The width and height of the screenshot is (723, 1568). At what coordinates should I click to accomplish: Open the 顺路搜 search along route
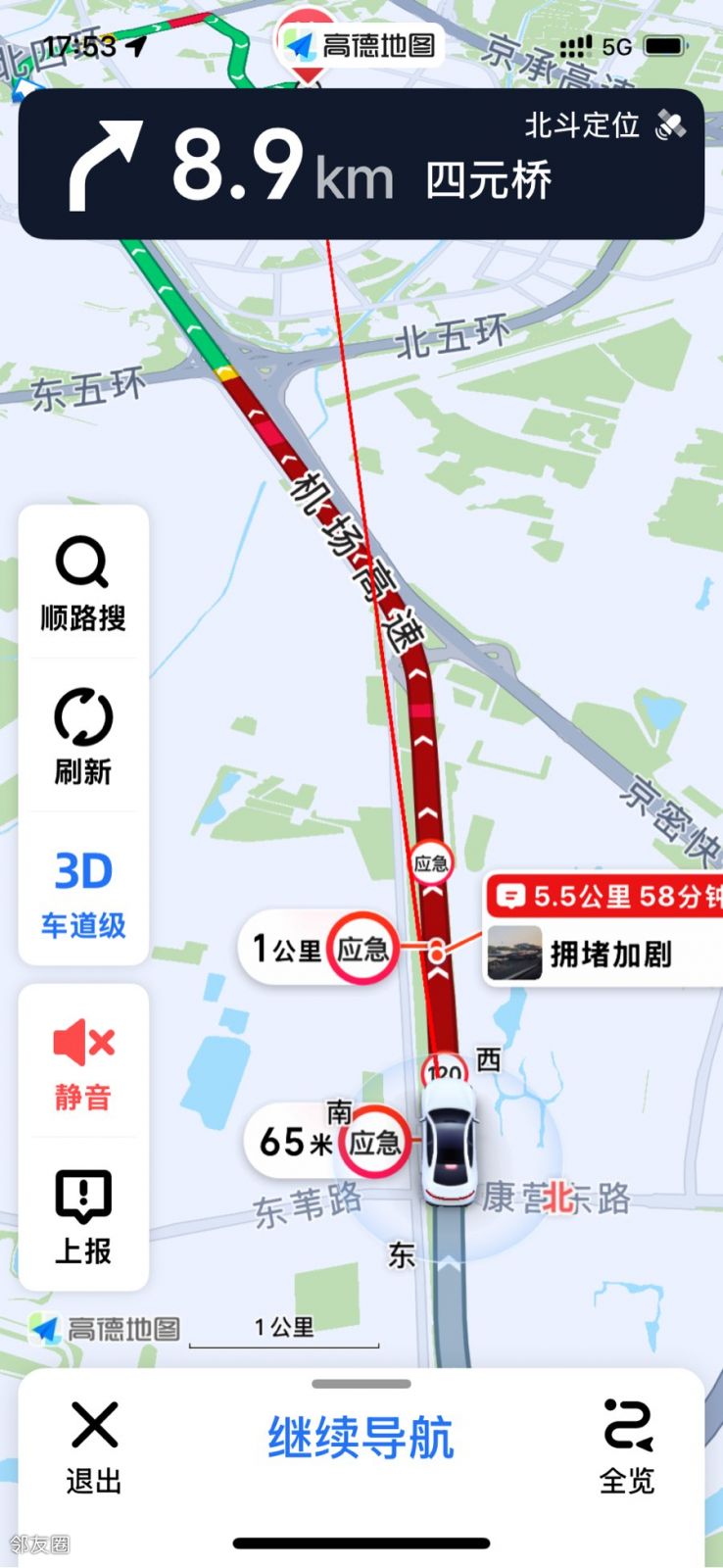83,584
